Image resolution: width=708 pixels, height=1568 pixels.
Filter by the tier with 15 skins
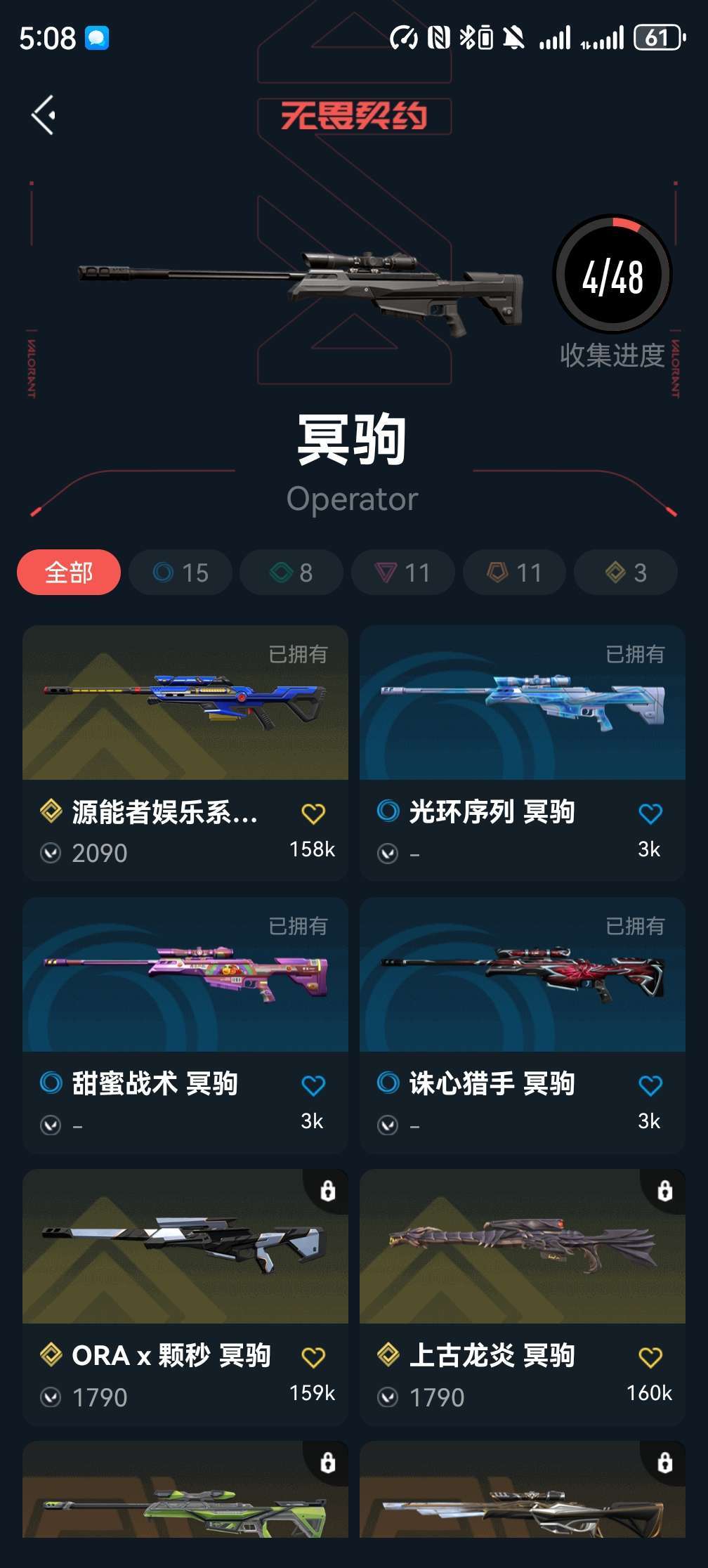point(181,573)
